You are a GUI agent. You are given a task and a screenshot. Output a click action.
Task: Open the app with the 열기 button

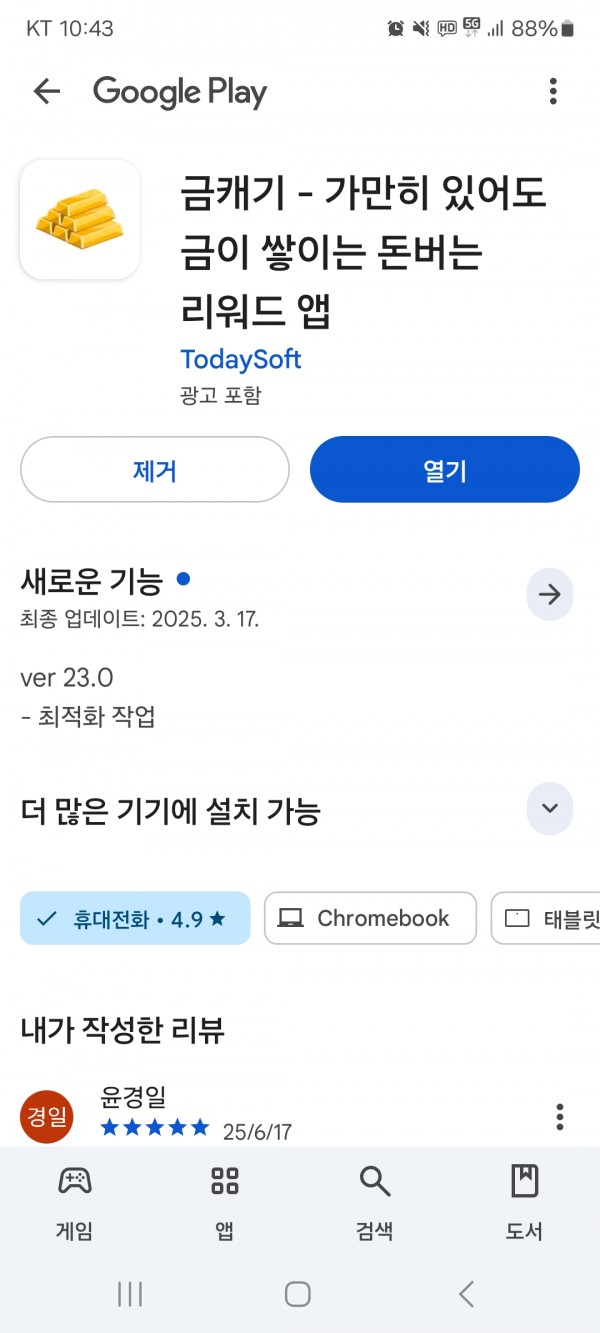point(445,470)
